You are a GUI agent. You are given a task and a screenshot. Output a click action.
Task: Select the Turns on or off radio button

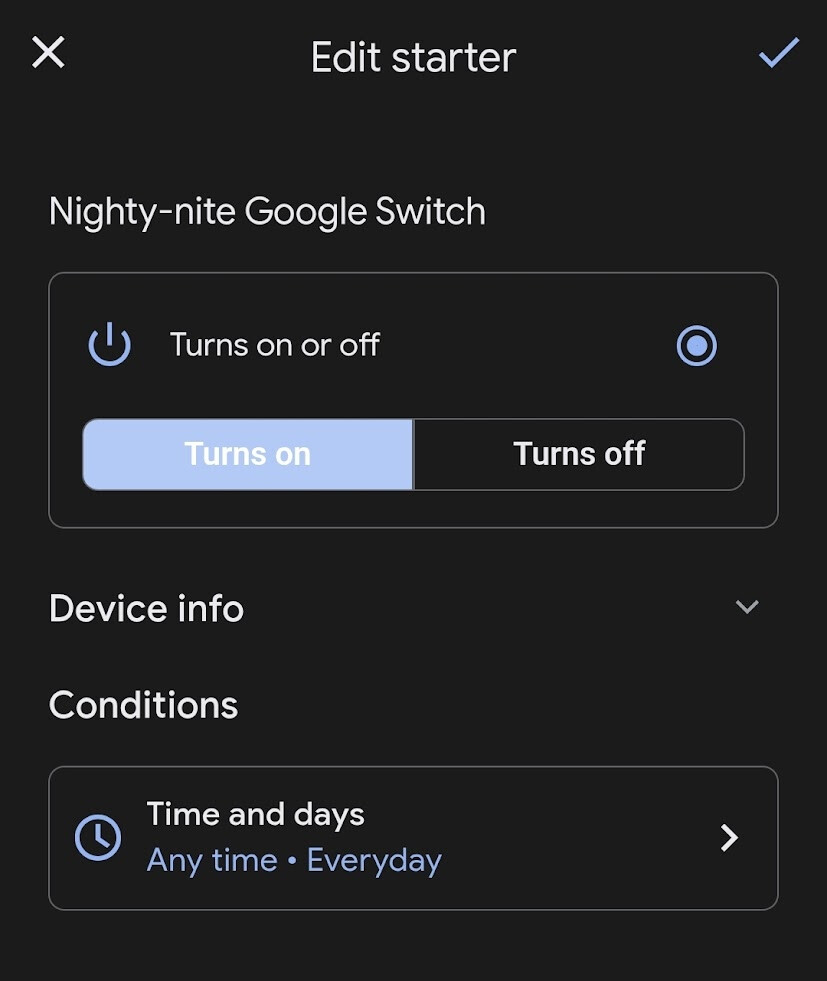point(696,346)
